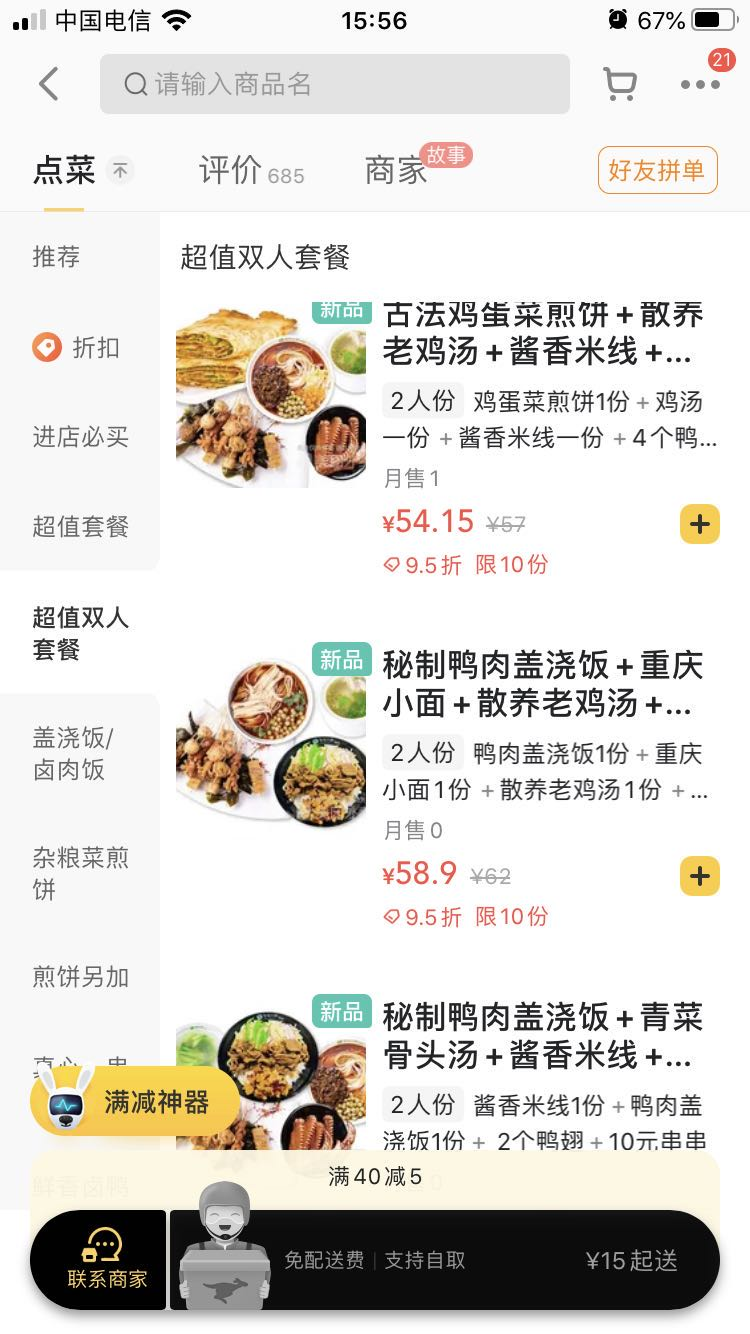
Task: Select the 进店必买 category
Action: [79, 437]
